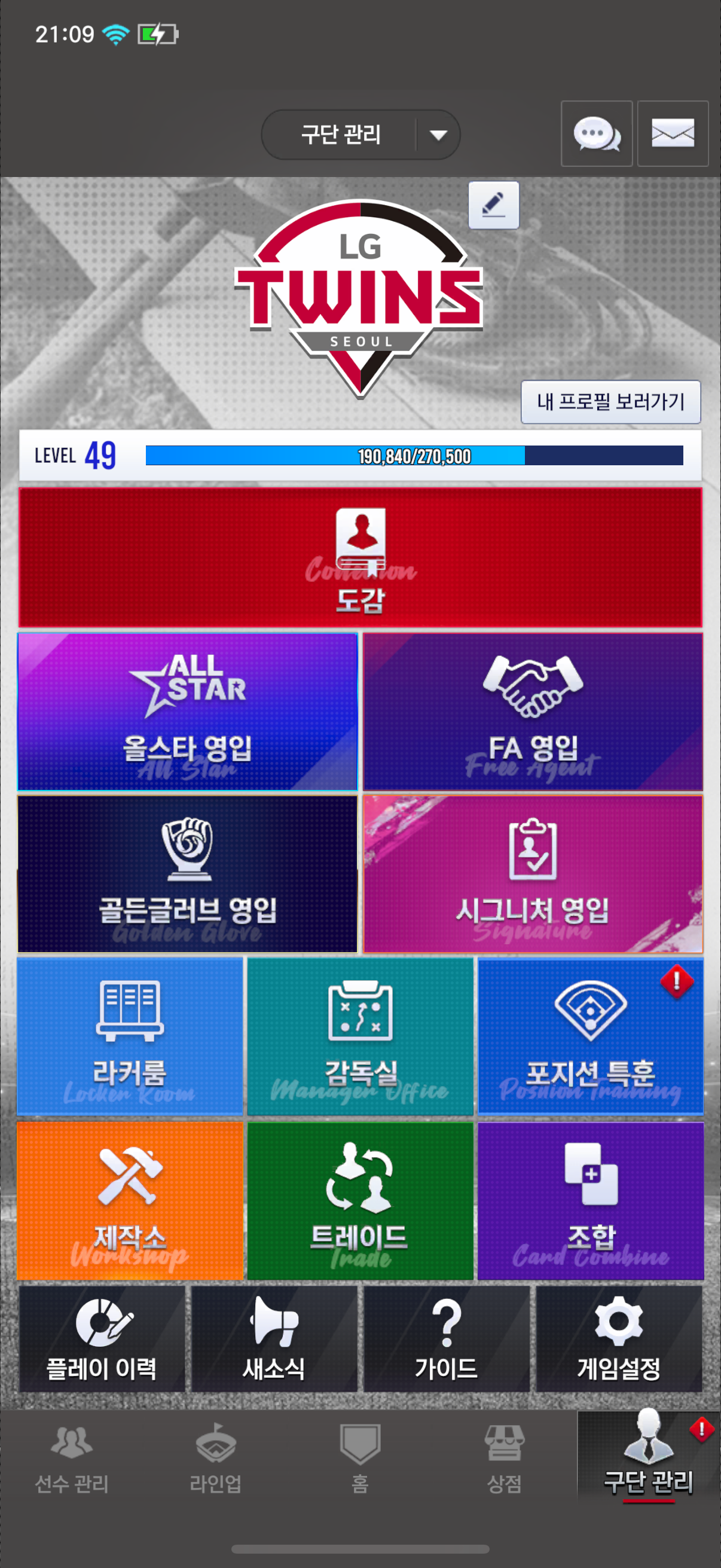
Task: Open 감독실 manager office
Action: [360, 1036]
